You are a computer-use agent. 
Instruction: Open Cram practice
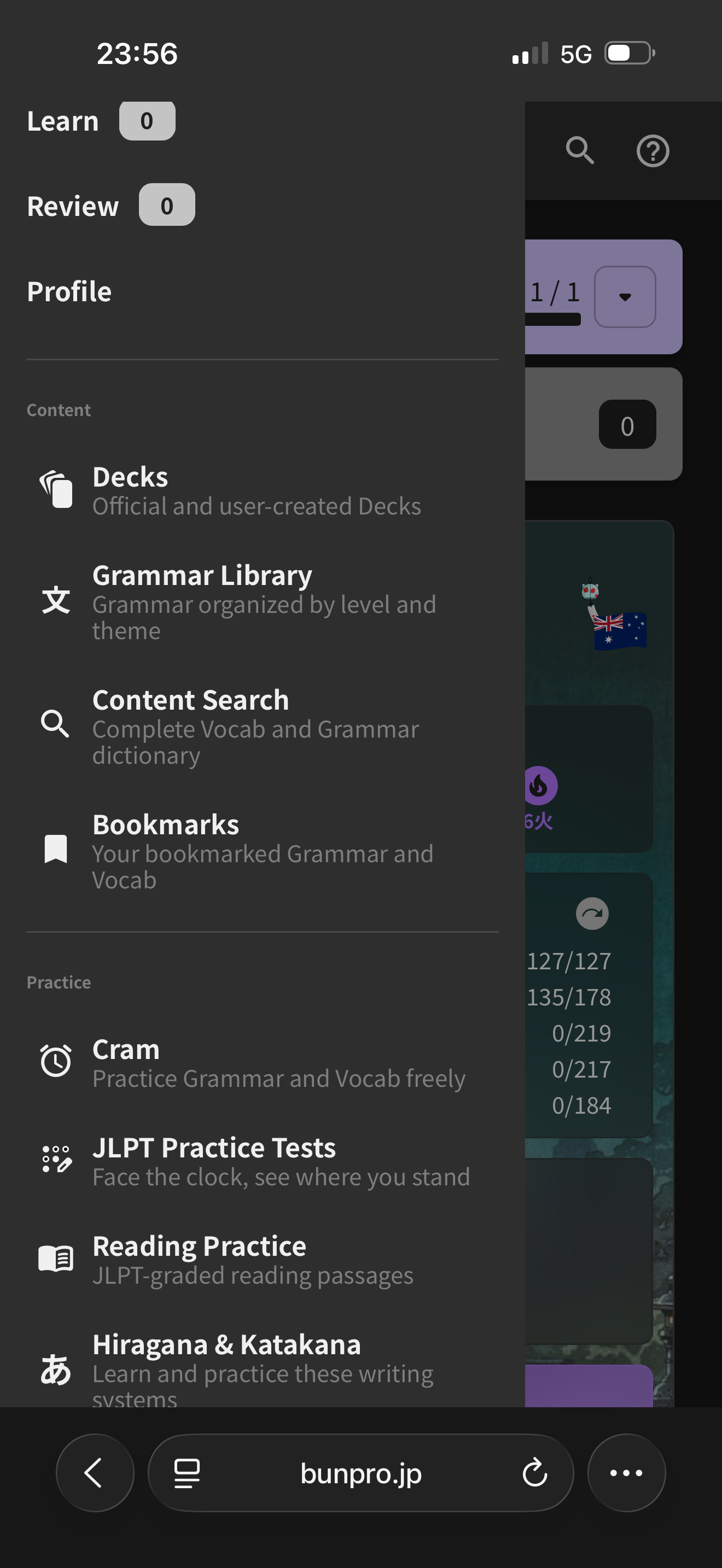126,1050
